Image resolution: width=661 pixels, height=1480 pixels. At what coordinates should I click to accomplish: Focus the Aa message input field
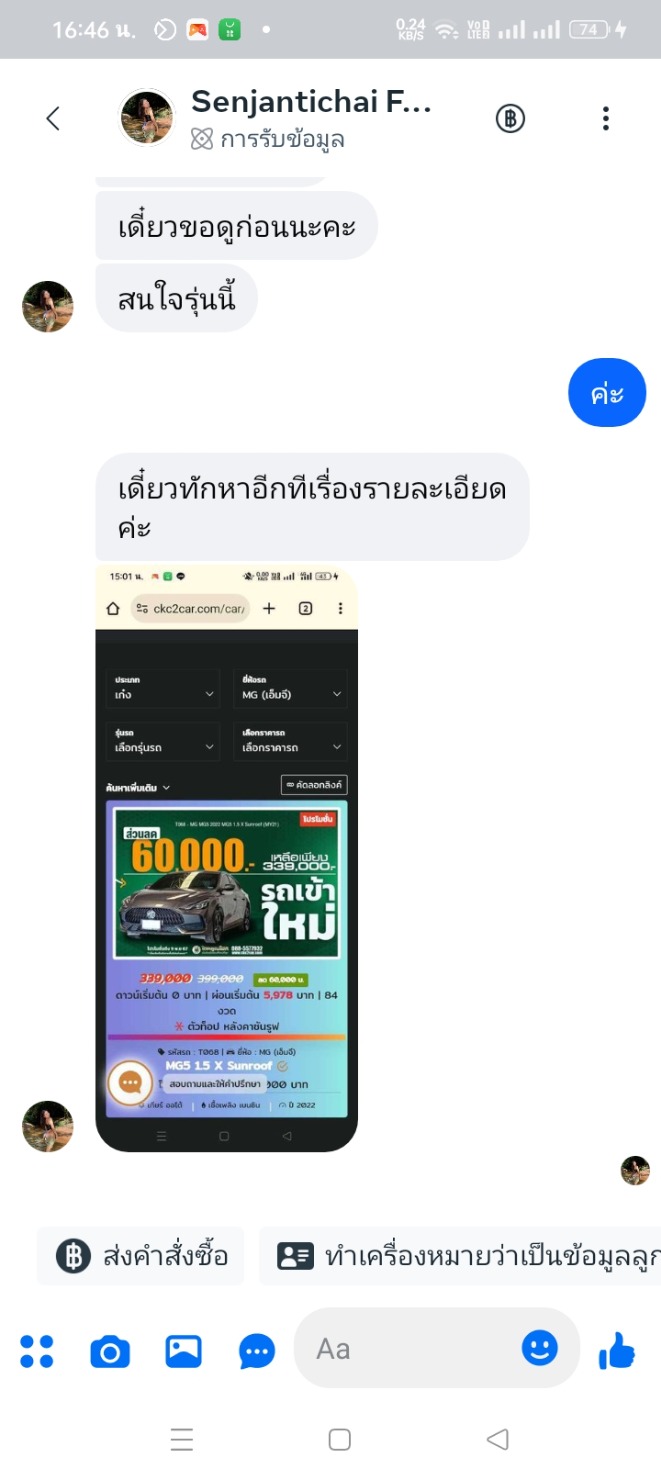[410, 1349]
